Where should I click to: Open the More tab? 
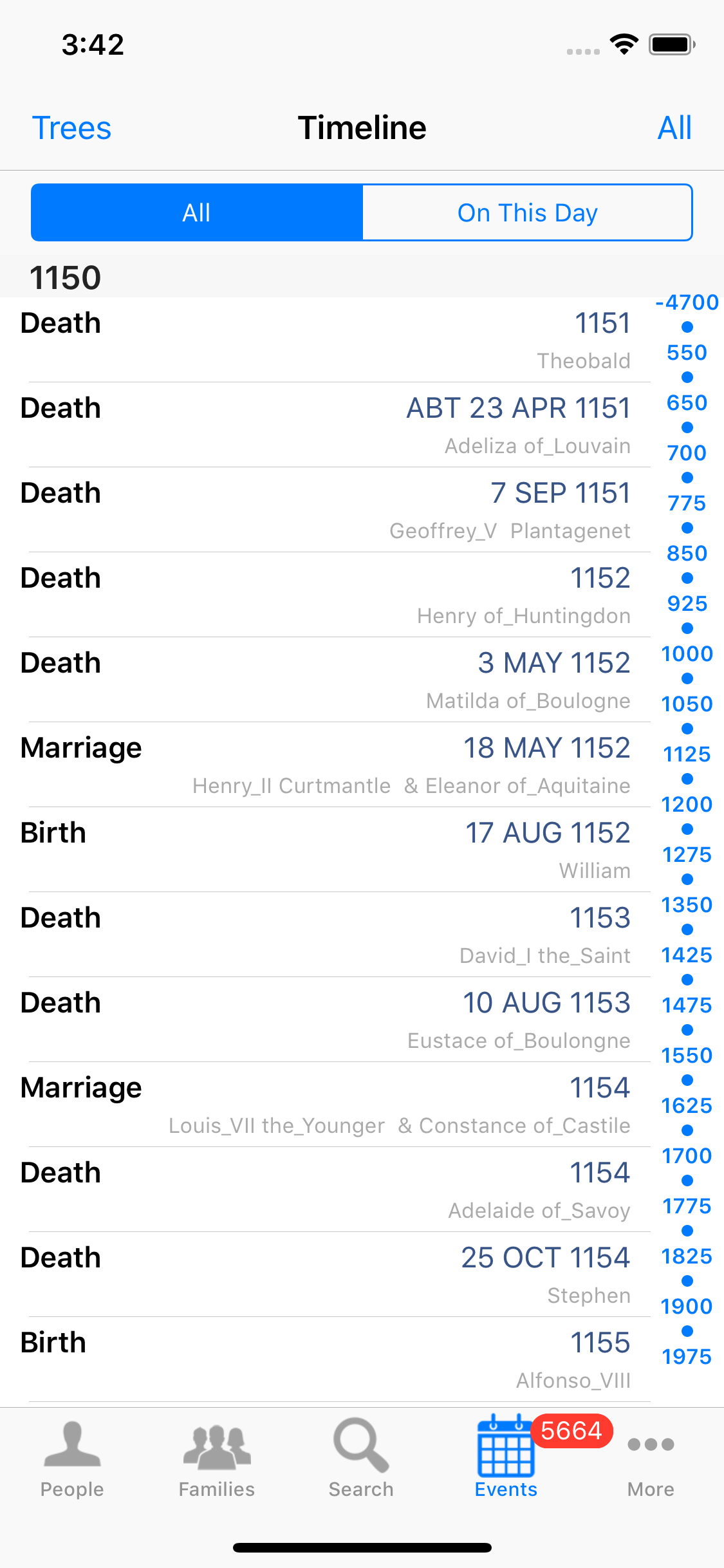tap(651, 1457)
